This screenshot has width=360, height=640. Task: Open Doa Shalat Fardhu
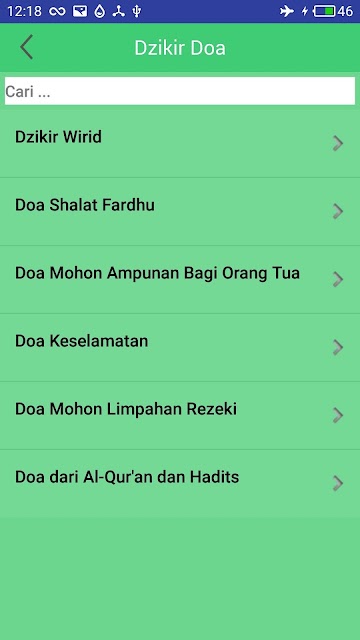pos(180,211)
